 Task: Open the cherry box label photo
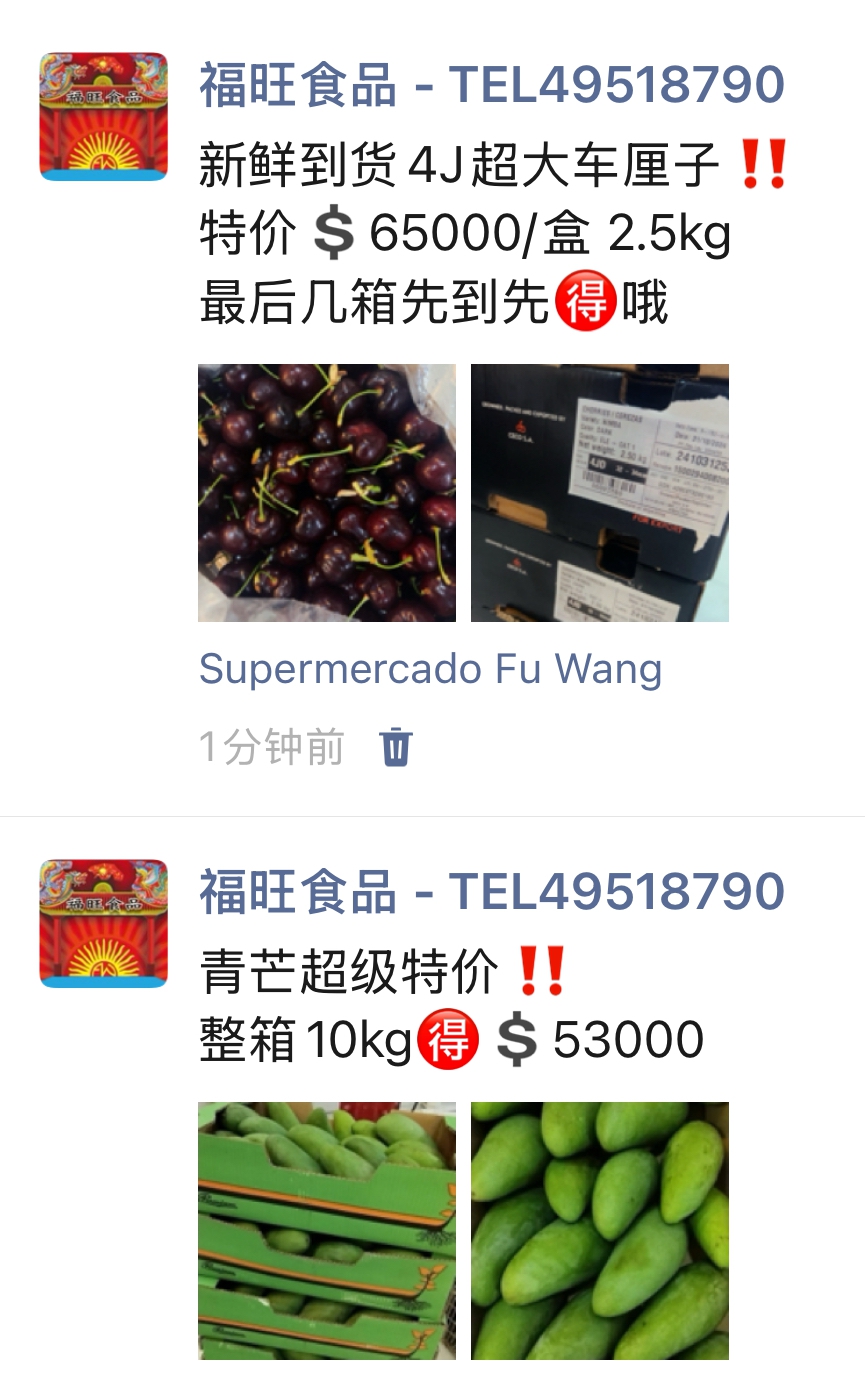pos(600,493)
